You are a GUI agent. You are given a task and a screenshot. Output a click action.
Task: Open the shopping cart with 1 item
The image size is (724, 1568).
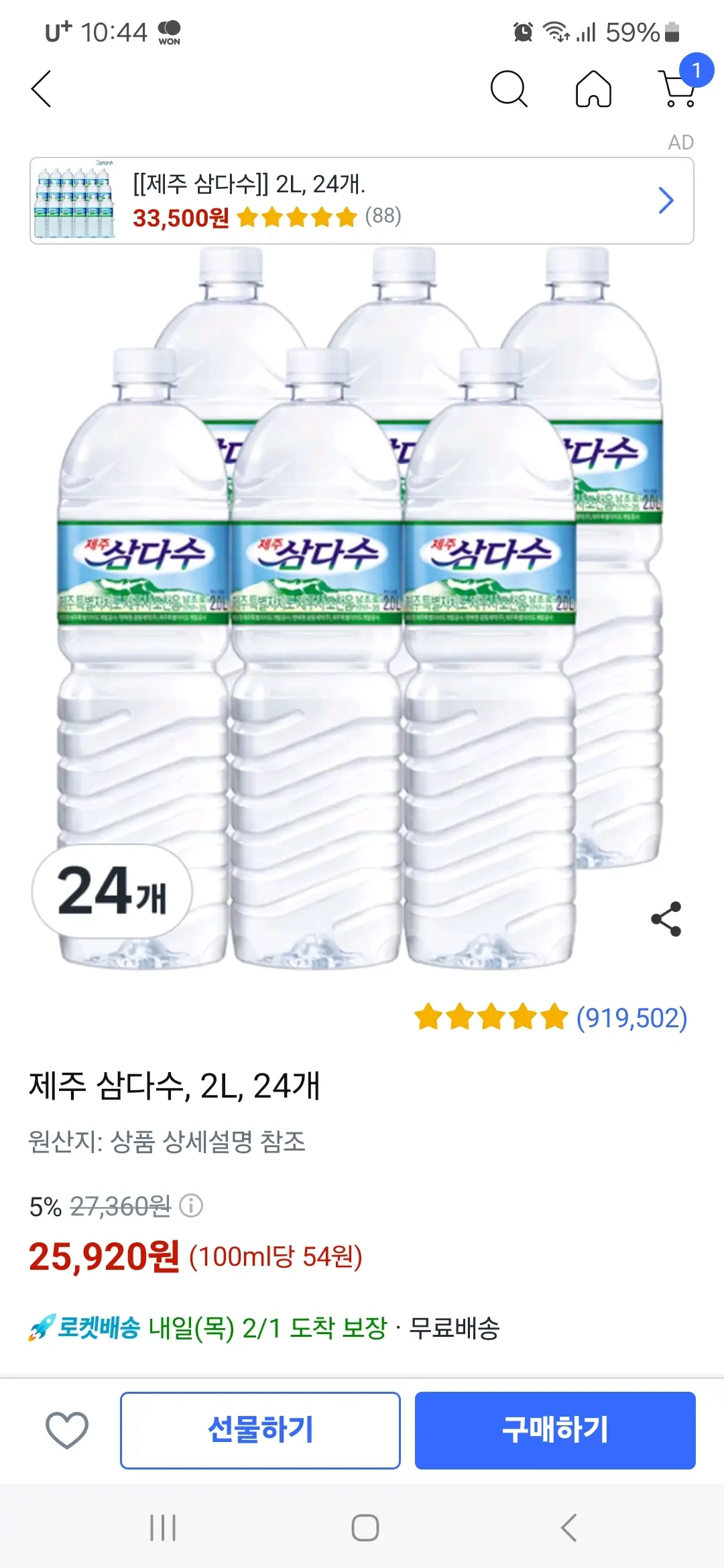(677, 94)
